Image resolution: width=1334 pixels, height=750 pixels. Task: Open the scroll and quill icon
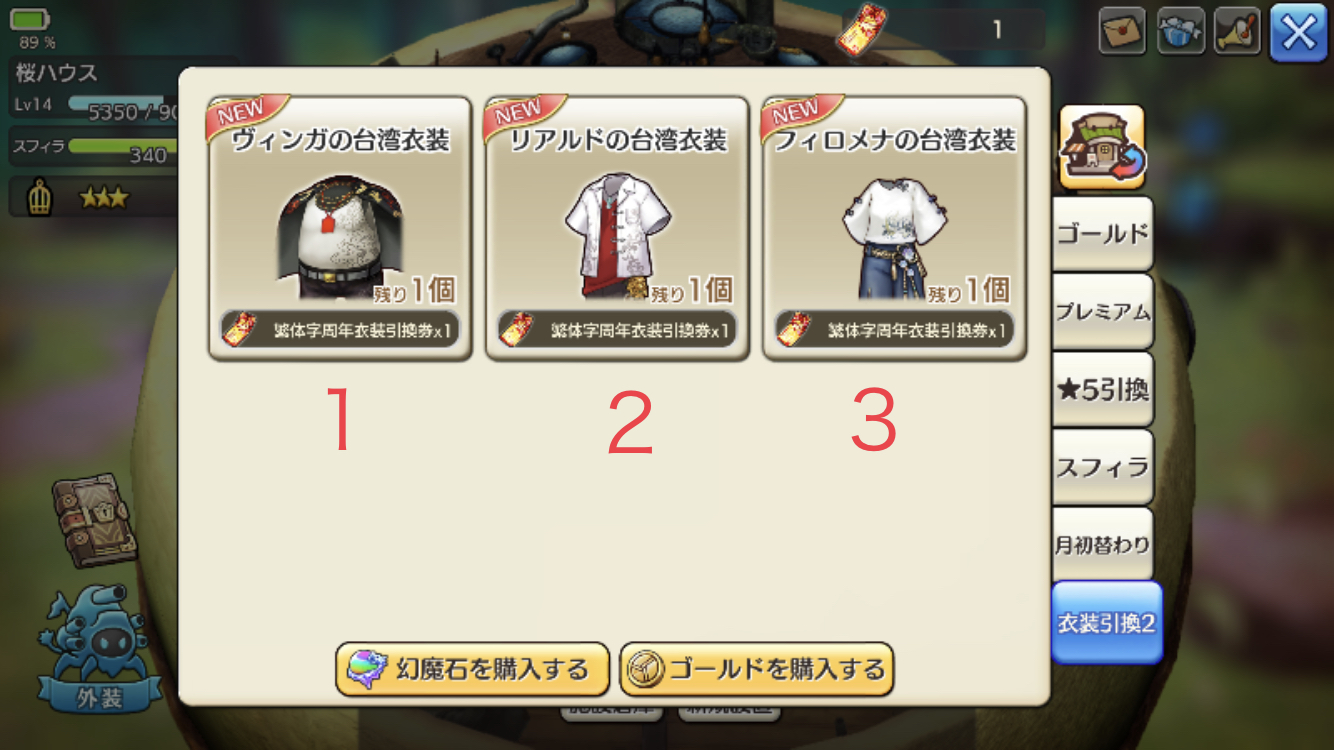1237,32
